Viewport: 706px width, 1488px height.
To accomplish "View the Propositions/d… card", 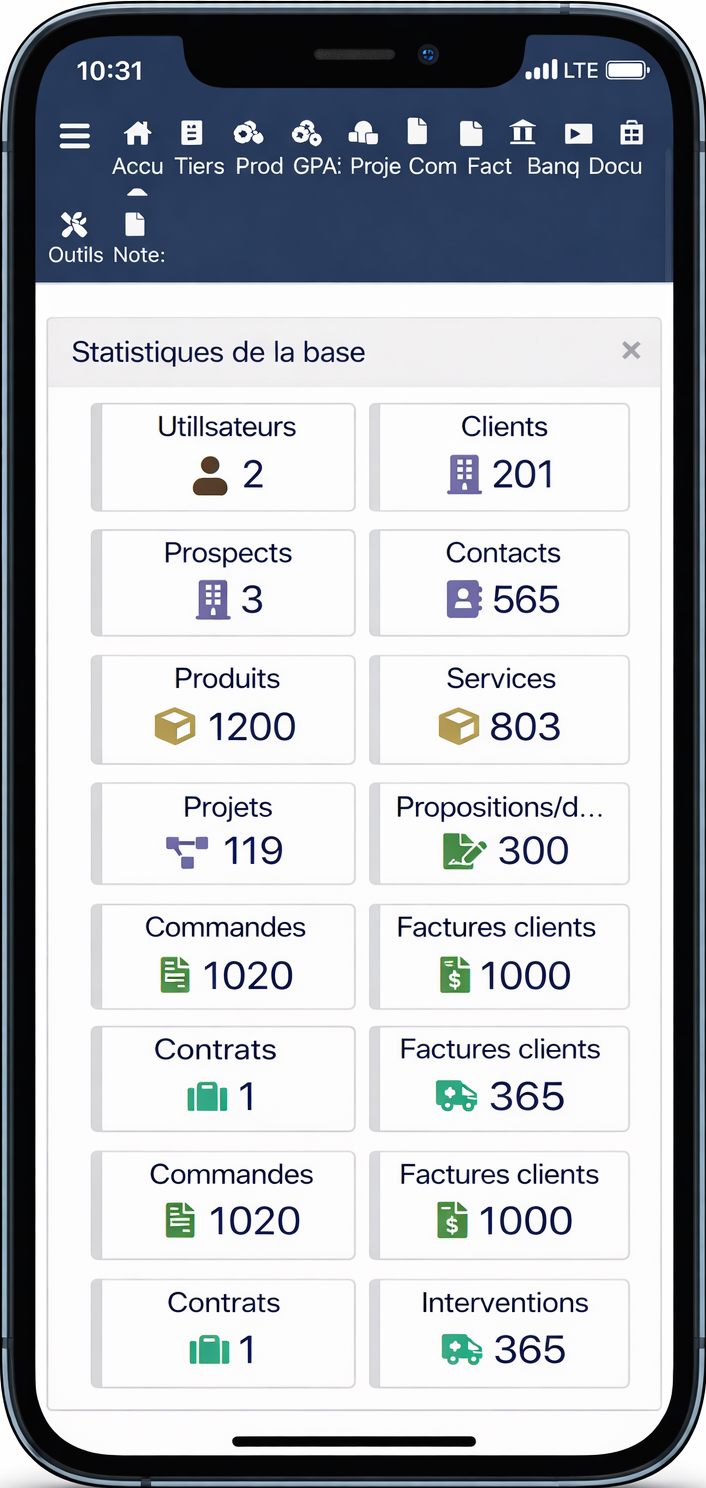I will (502, 834).
